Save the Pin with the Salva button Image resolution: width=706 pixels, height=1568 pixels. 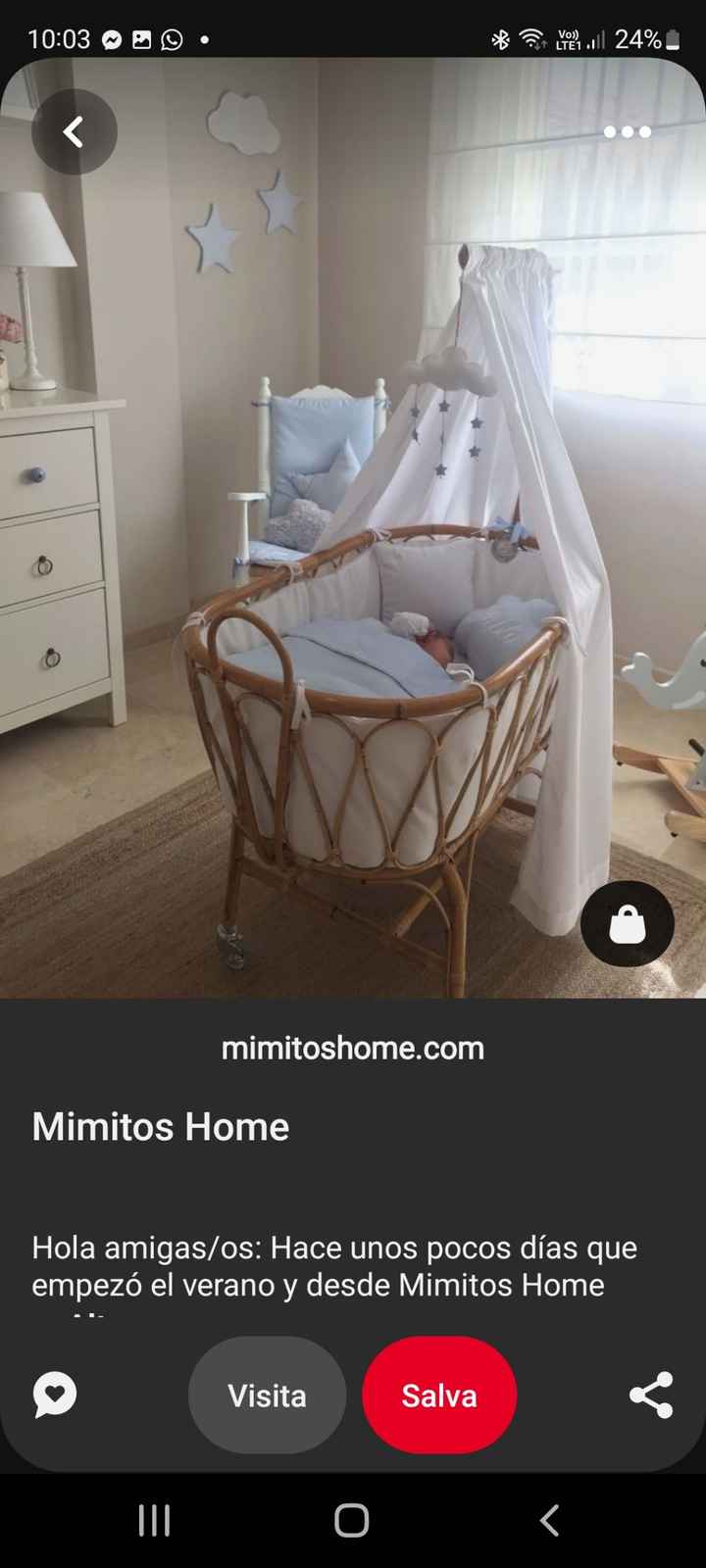click(438, 1395)
